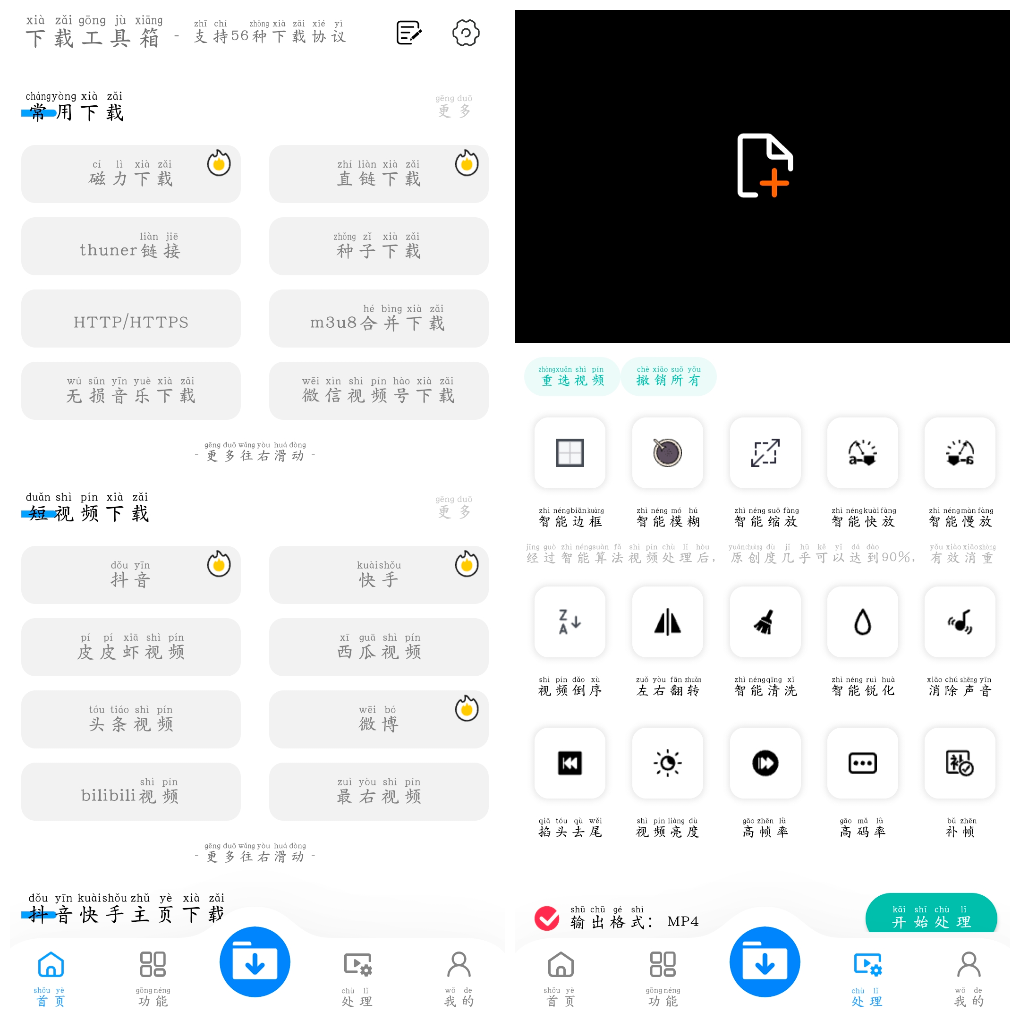This screenshot has height=1020, width=1020.
Task: Use 消除声音 to remove audio
Action: [960, 623]
